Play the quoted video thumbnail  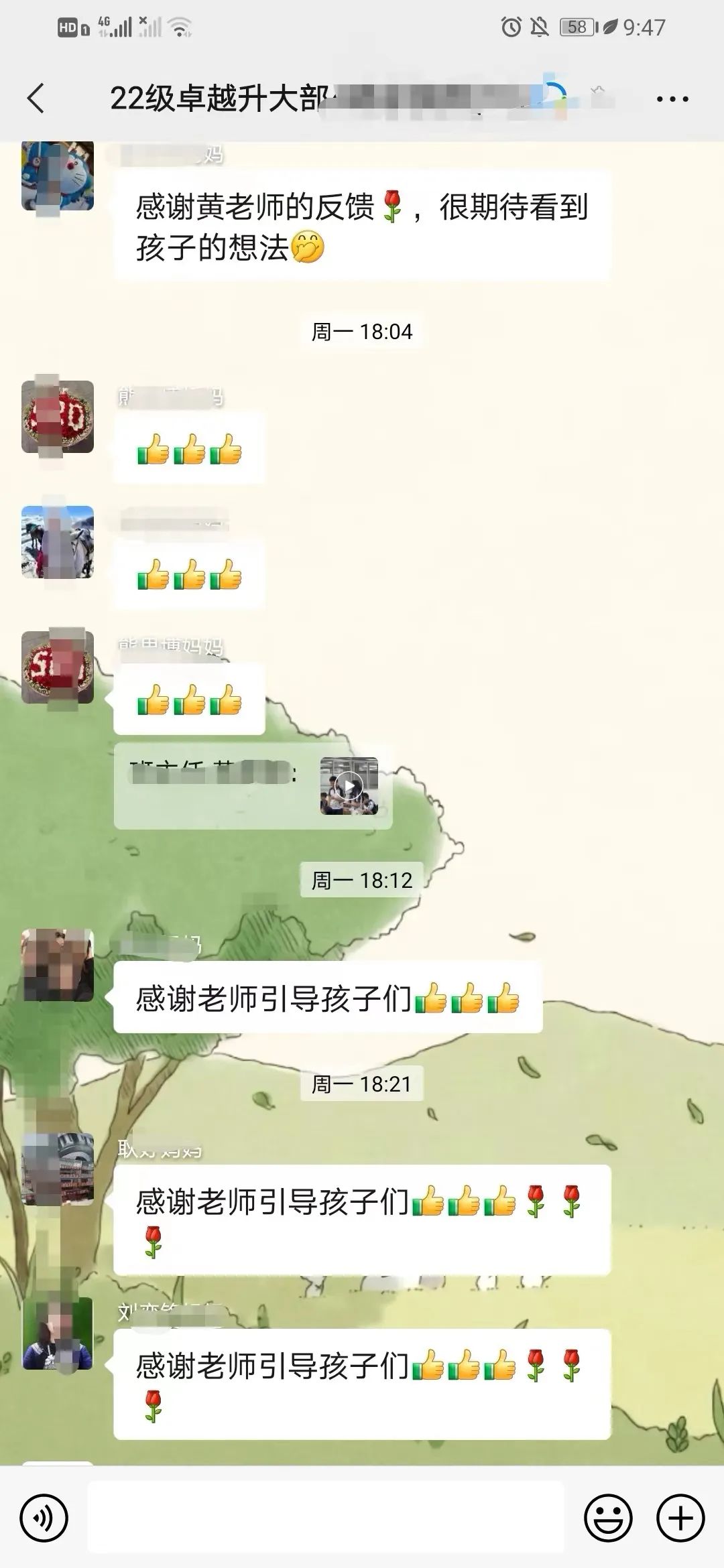click(x=349, y=786)
